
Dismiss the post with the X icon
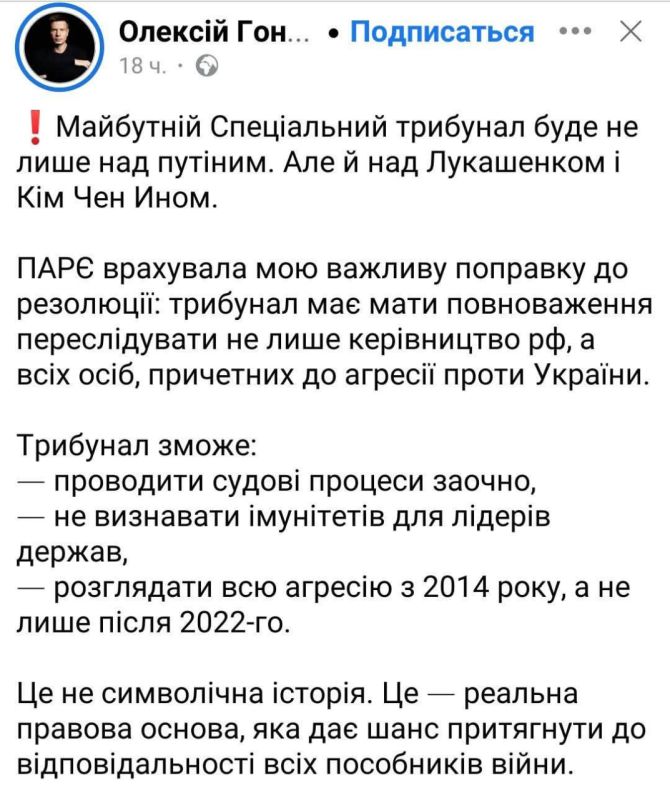click(631, 32)
